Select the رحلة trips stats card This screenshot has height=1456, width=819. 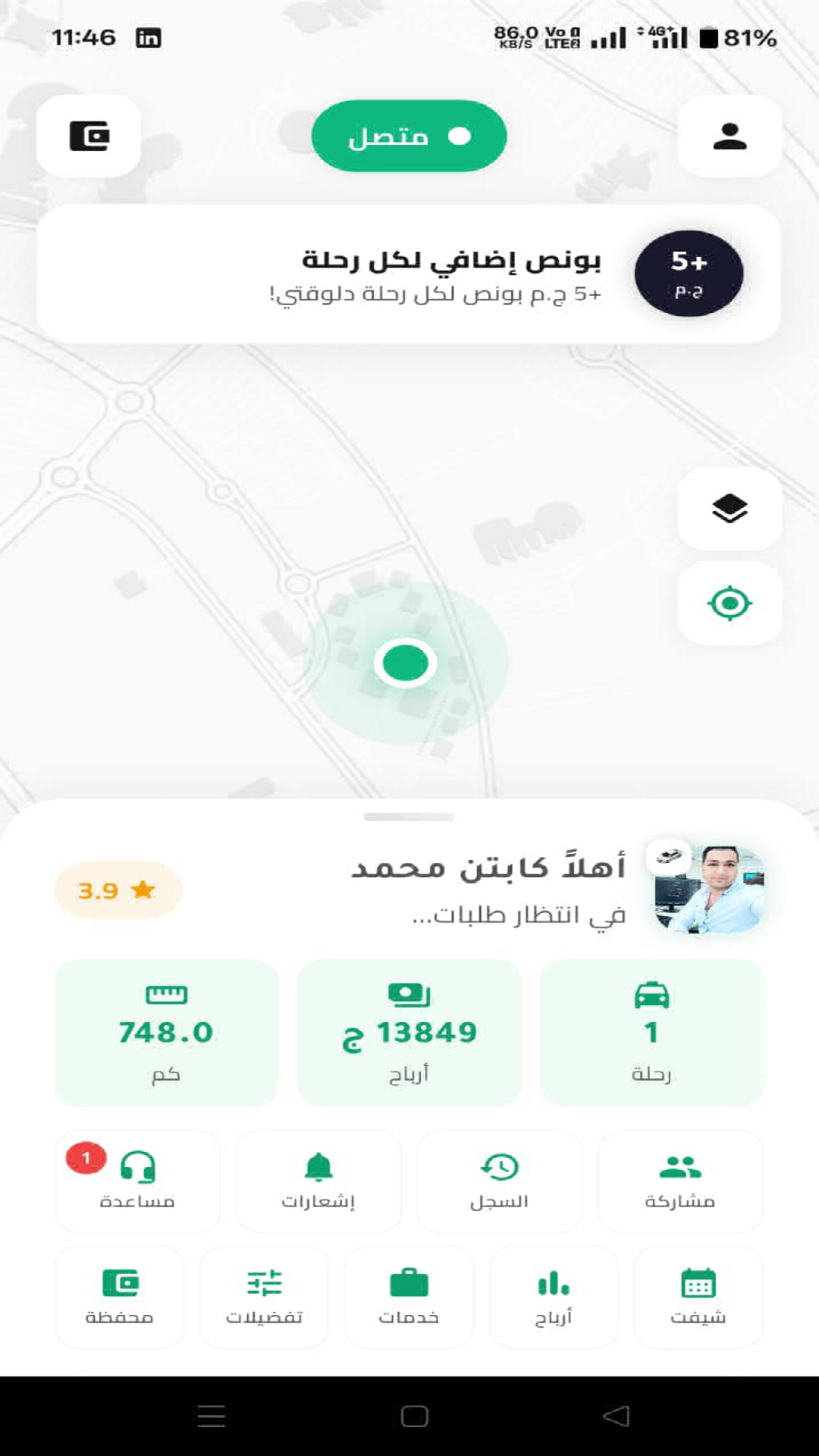coord(652,1031)
